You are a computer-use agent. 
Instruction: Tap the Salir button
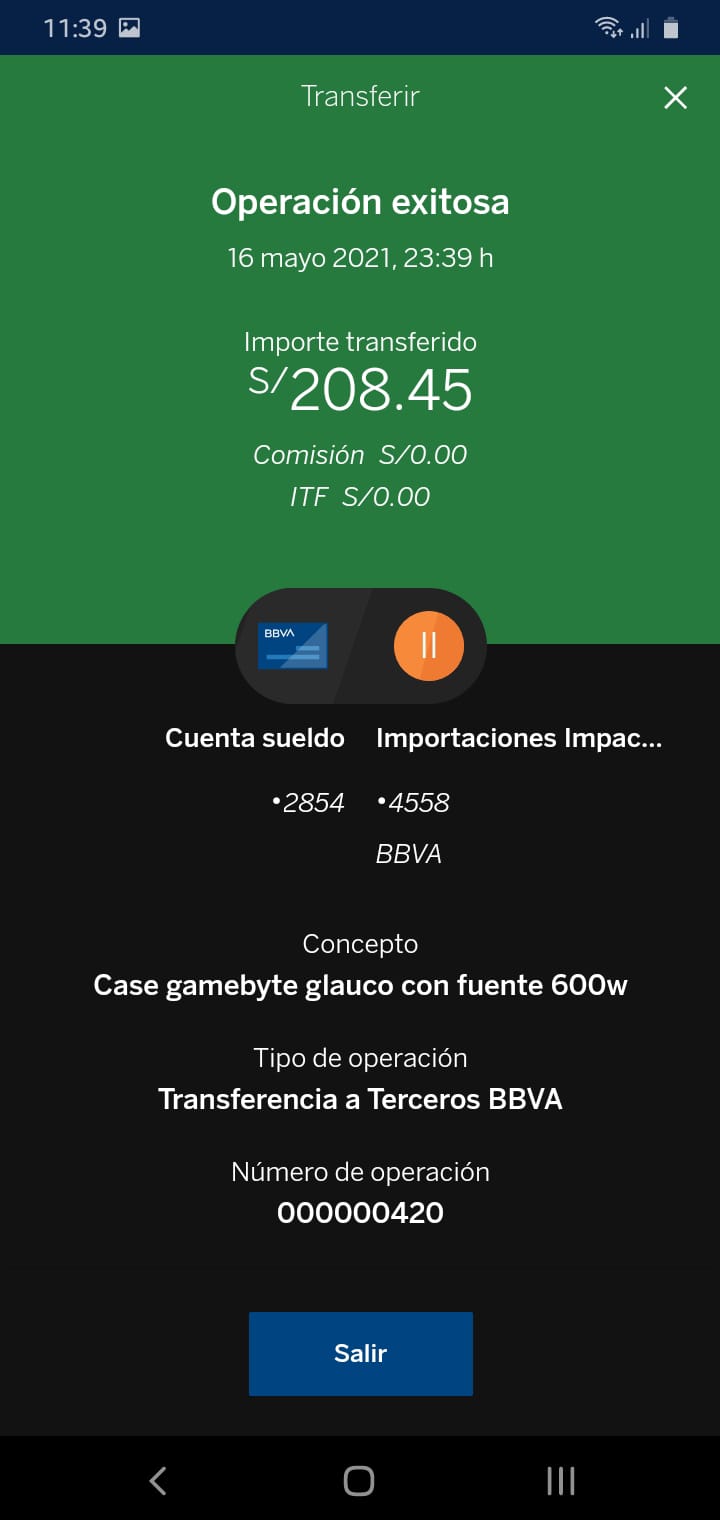360,1353
